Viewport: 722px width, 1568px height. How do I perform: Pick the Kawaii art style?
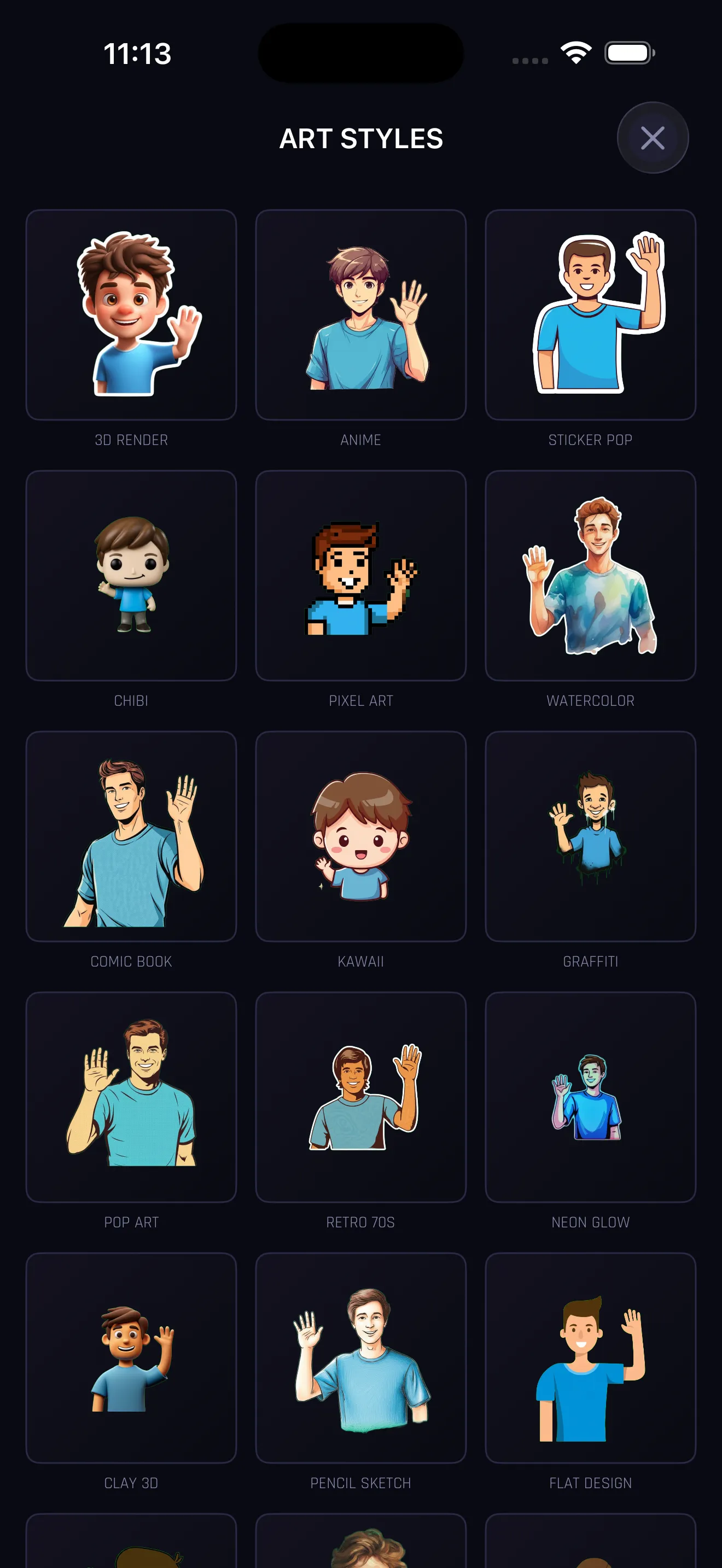360,836
